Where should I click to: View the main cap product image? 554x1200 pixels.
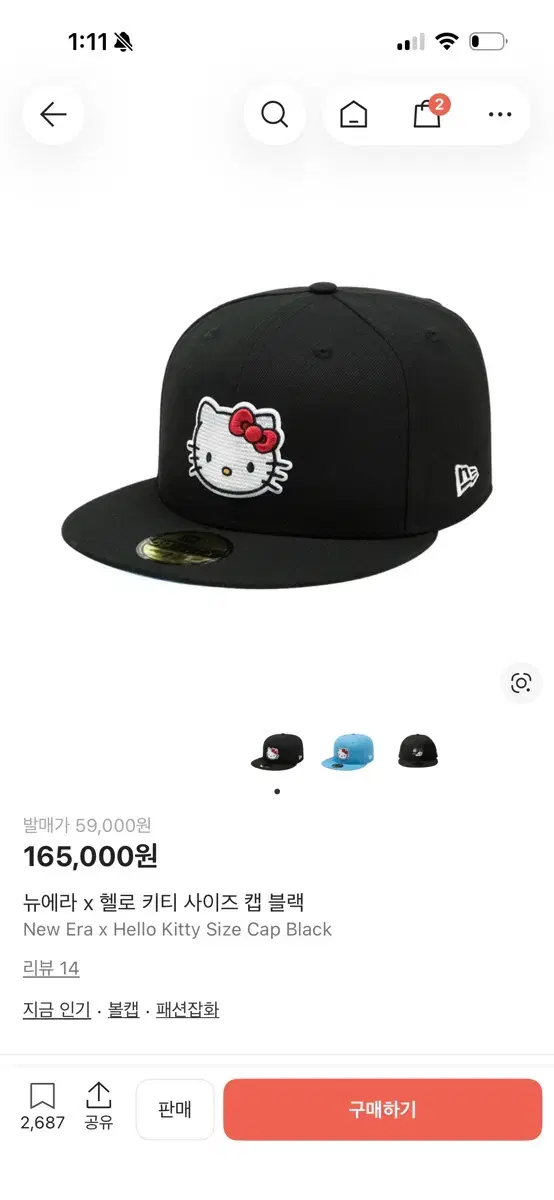[x=277, y=435]
